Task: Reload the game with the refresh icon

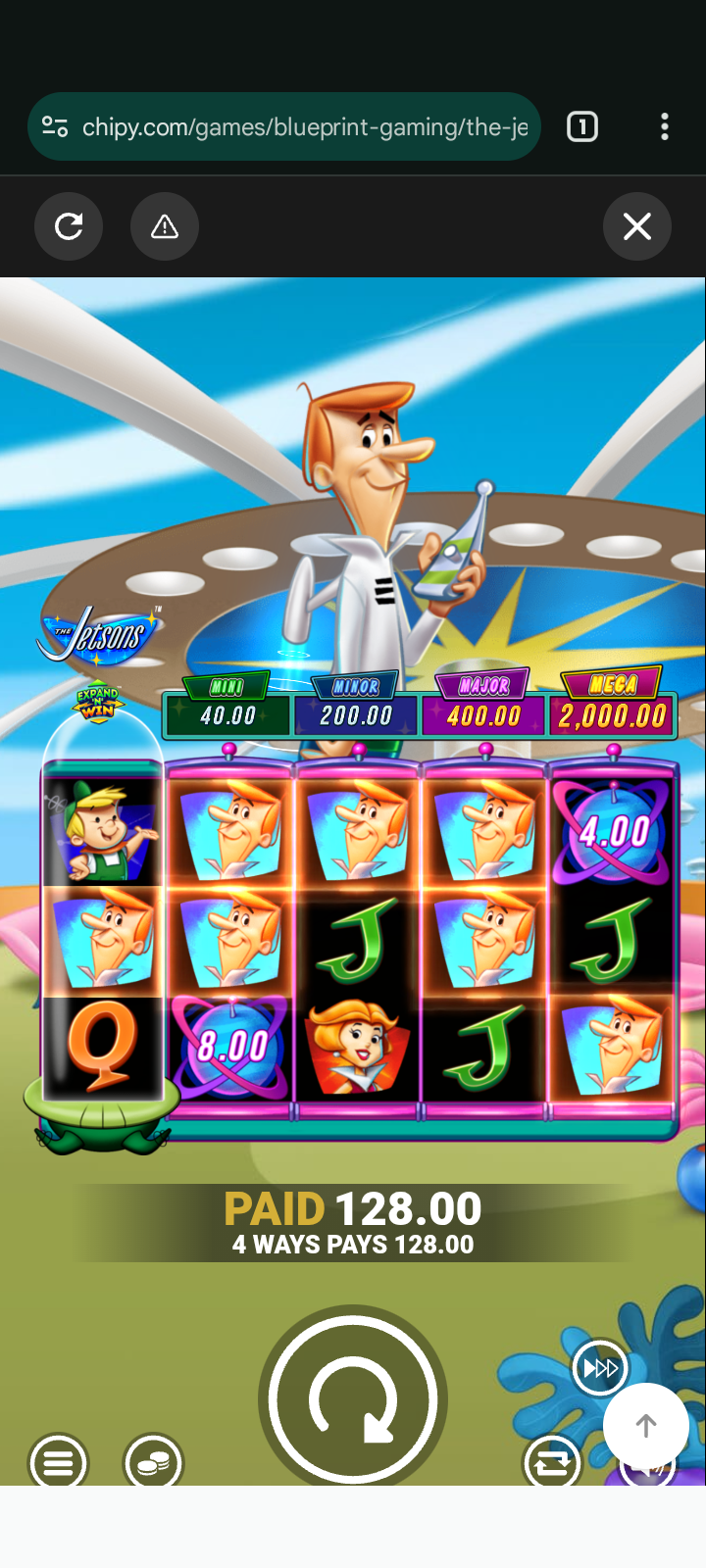Action: click(x=69, y=226)
